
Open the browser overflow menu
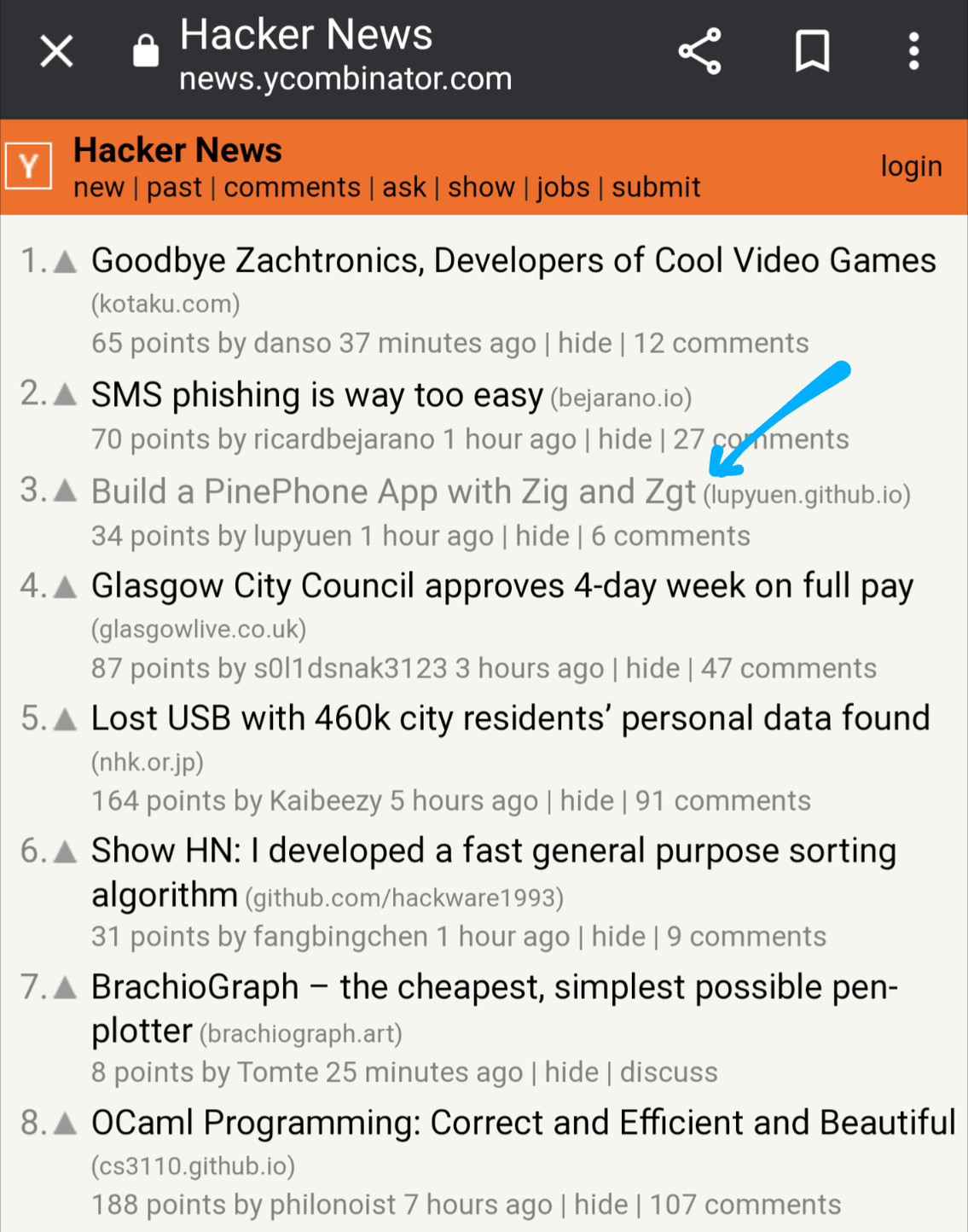coord(913,51)
